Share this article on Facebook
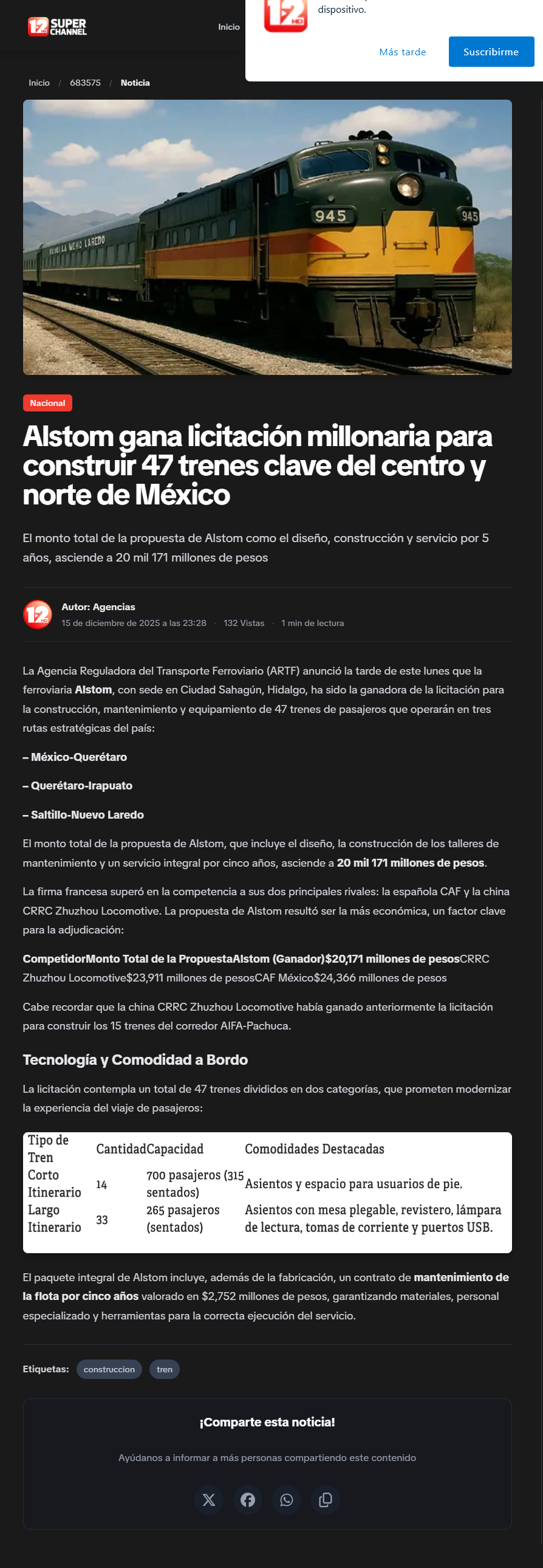The height and width of the screenshot is (1568, 543). (x=247, y=1499)
